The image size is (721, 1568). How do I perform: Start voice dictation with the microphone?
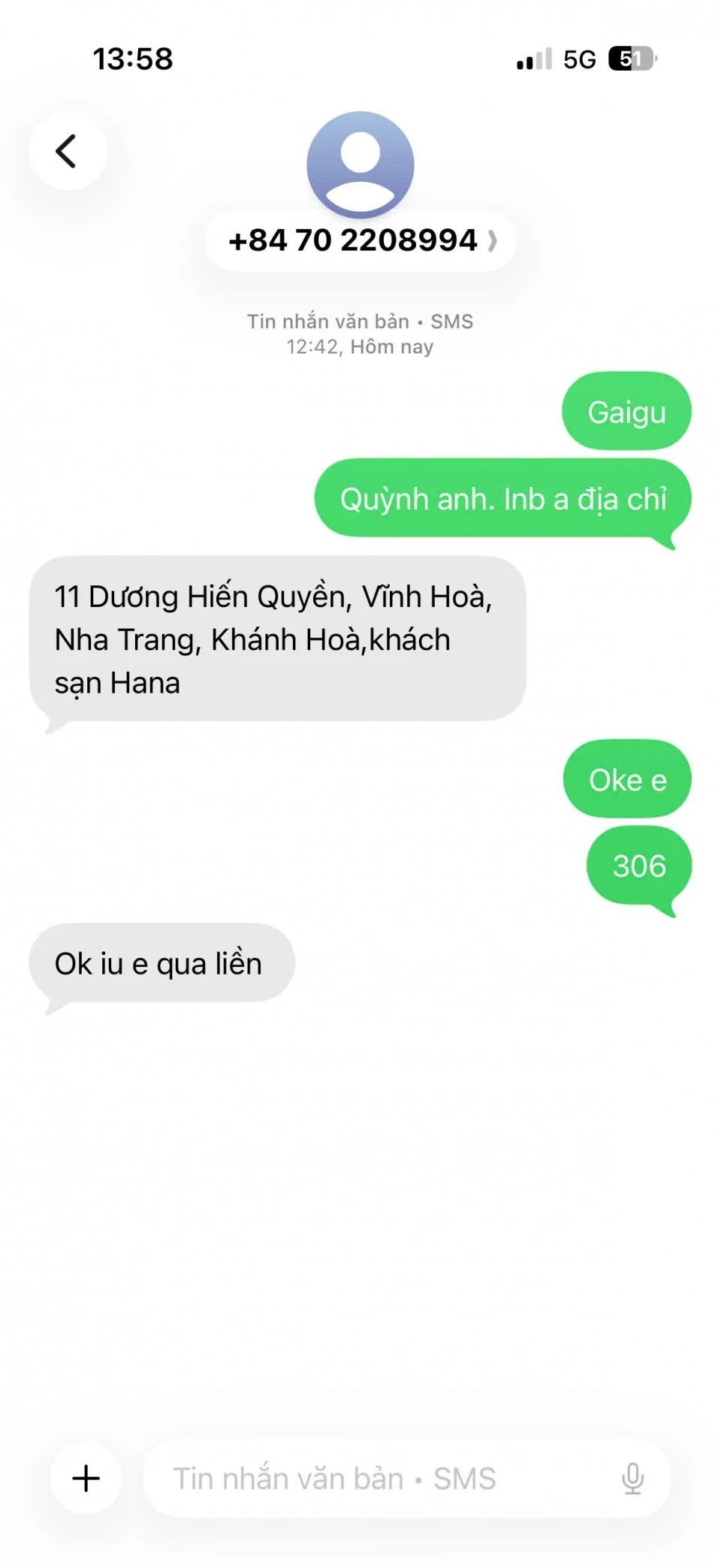pyautogui.click(x=632, y=1479)
